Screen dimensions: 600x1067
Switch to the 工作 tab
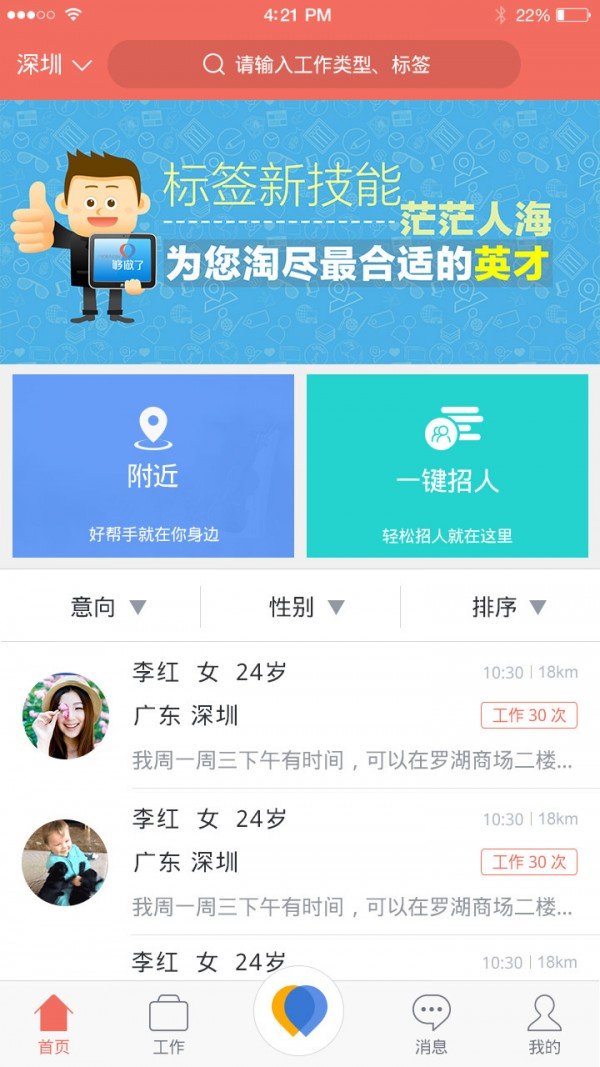168,1025
